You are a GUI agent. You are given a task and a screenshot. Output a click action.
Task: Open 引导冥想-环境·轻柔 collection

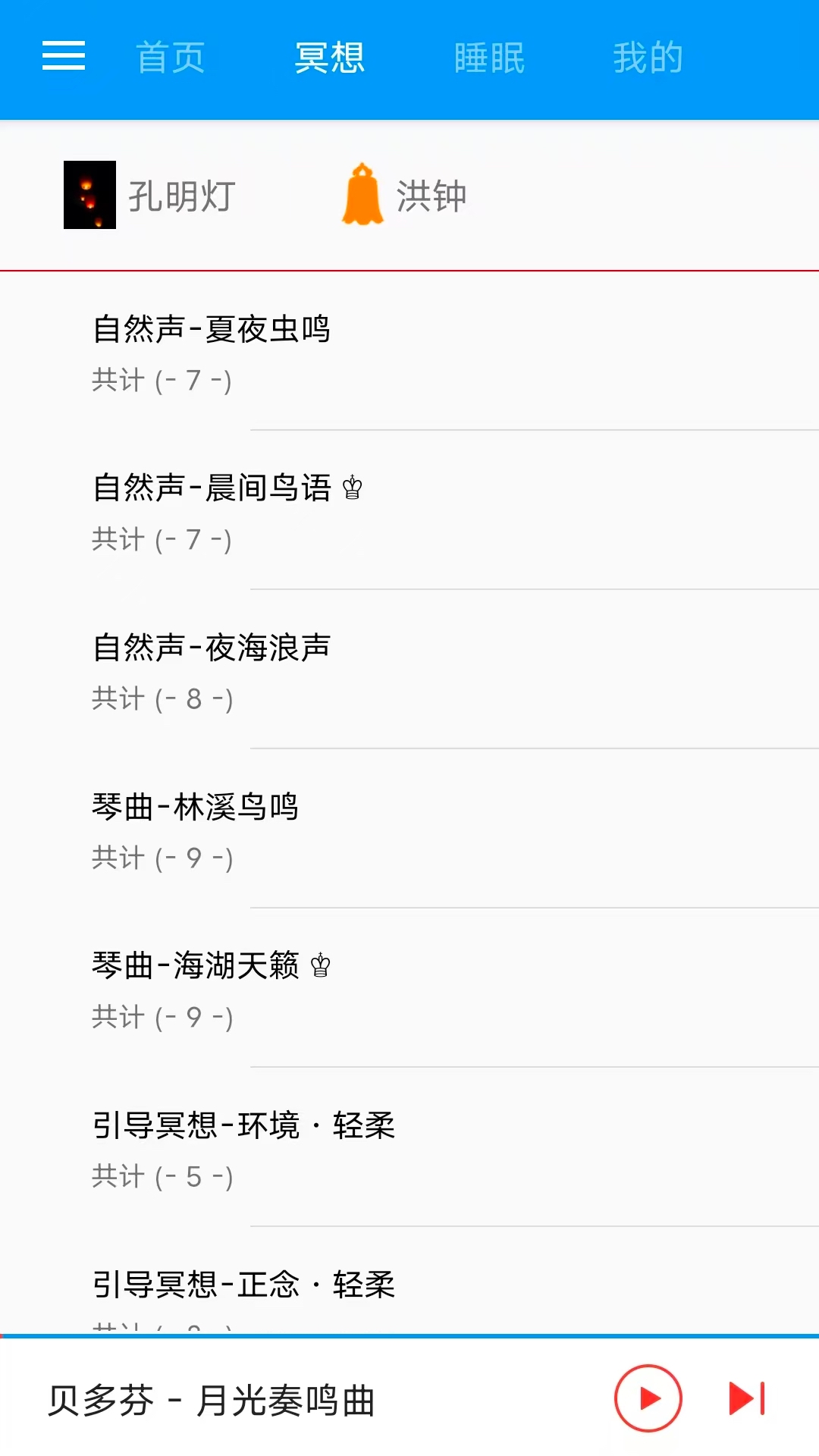pos(244,1126)
